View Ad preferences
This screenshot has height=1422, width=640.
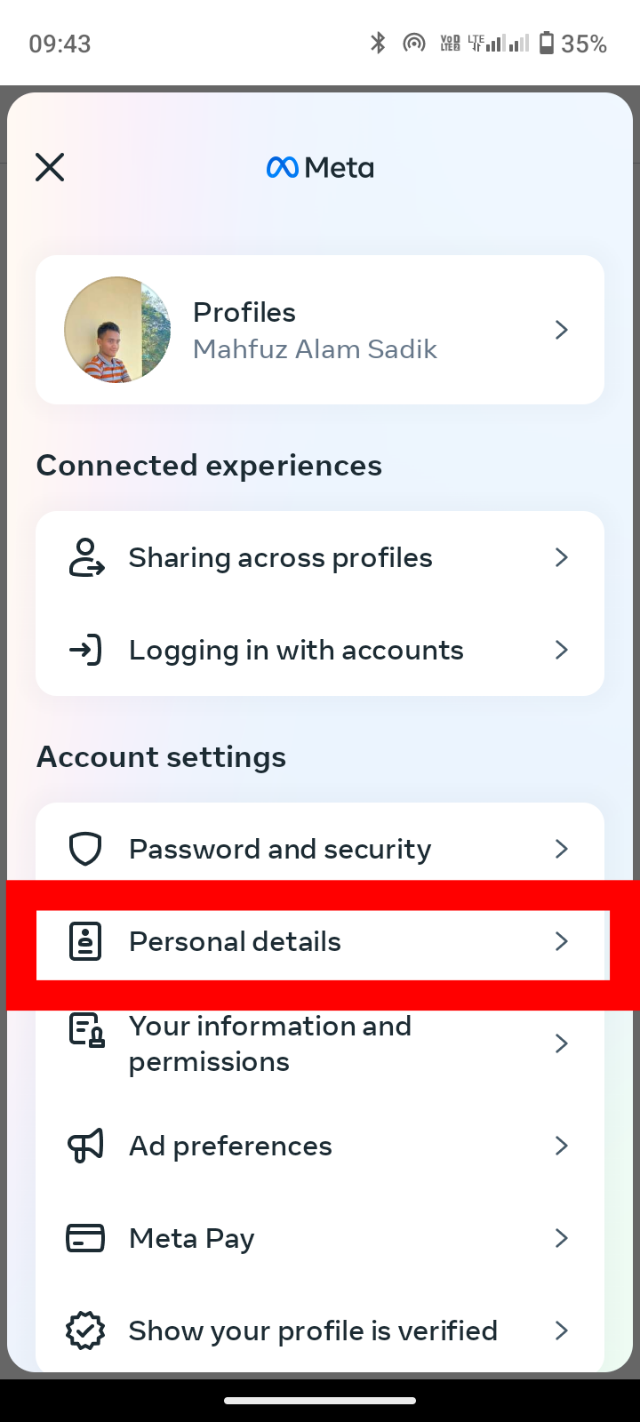point(320,1146)
